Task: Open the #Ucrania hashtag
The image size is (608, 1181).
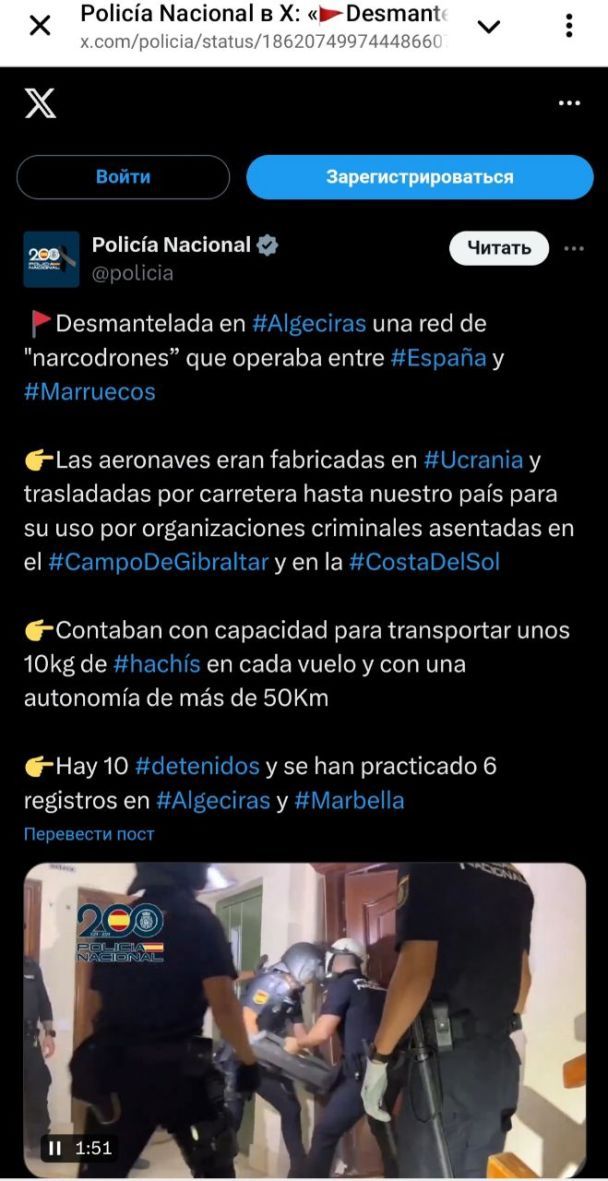Action: 473,460
